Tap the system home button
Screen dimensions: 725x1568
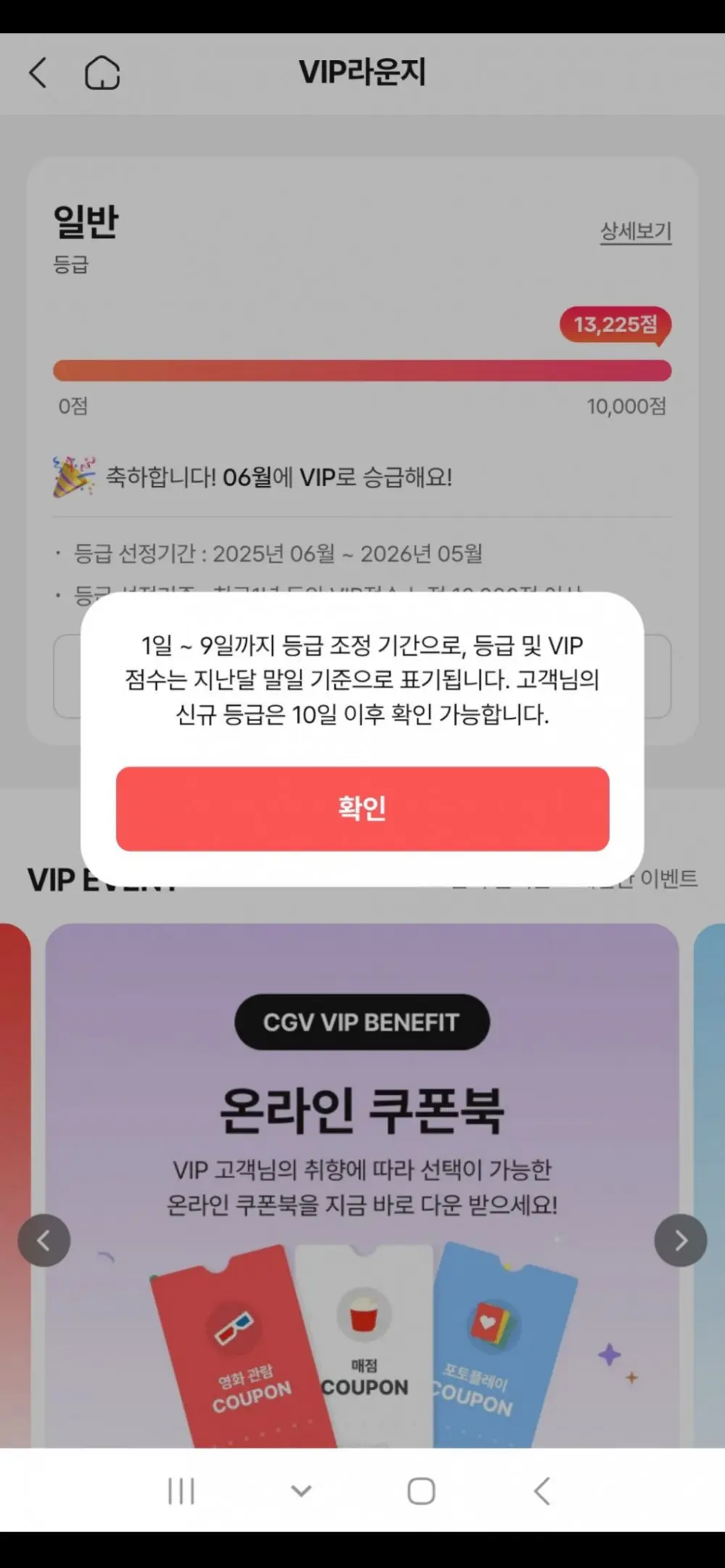(421, 1491)
